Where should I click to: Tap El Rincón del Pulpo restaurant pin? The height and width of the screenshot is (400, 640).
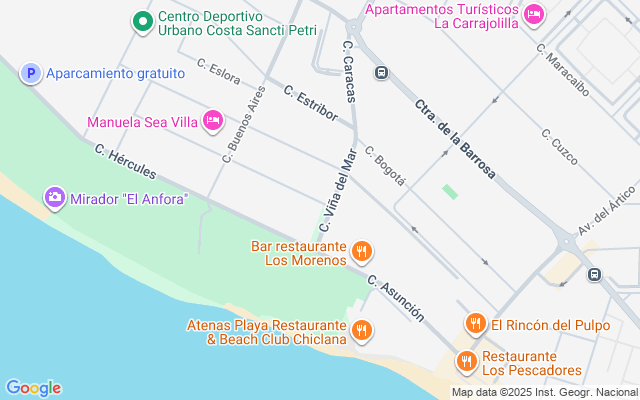(475, 324)
